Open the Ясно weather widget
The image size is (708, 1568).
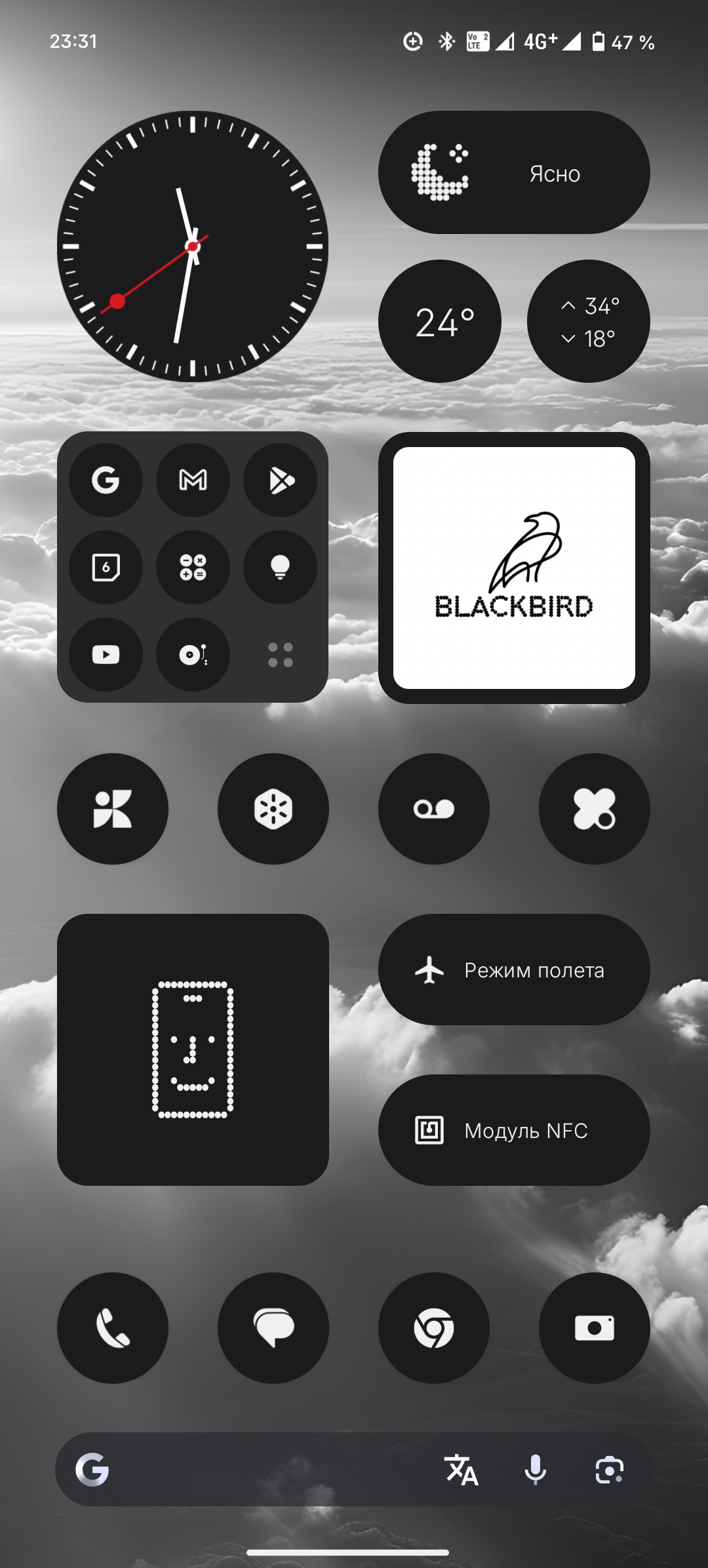514,172
